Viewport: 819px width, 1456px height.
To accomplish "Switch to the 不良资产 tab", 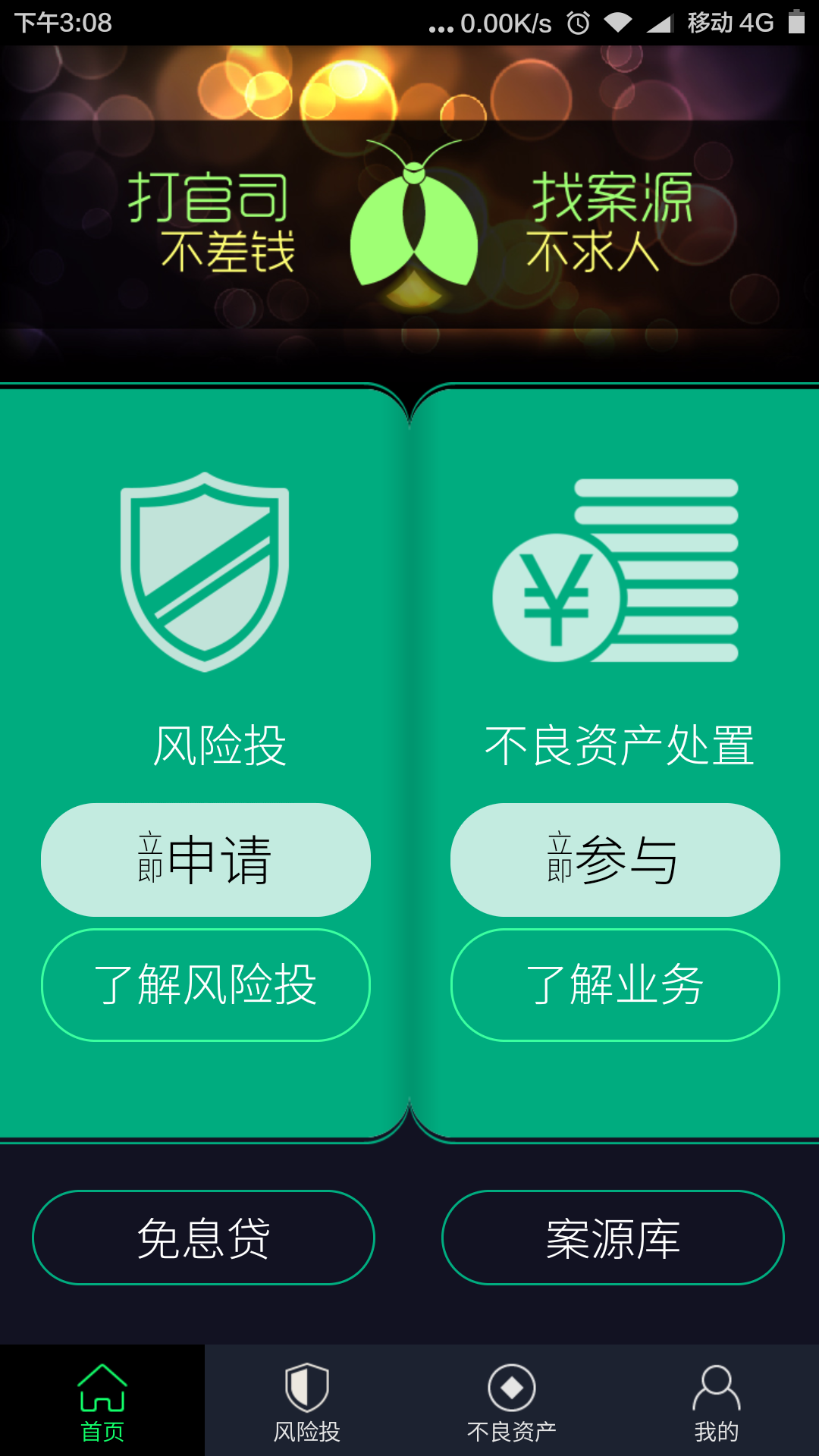I will pyautogui.click(x=512, y=1401).
